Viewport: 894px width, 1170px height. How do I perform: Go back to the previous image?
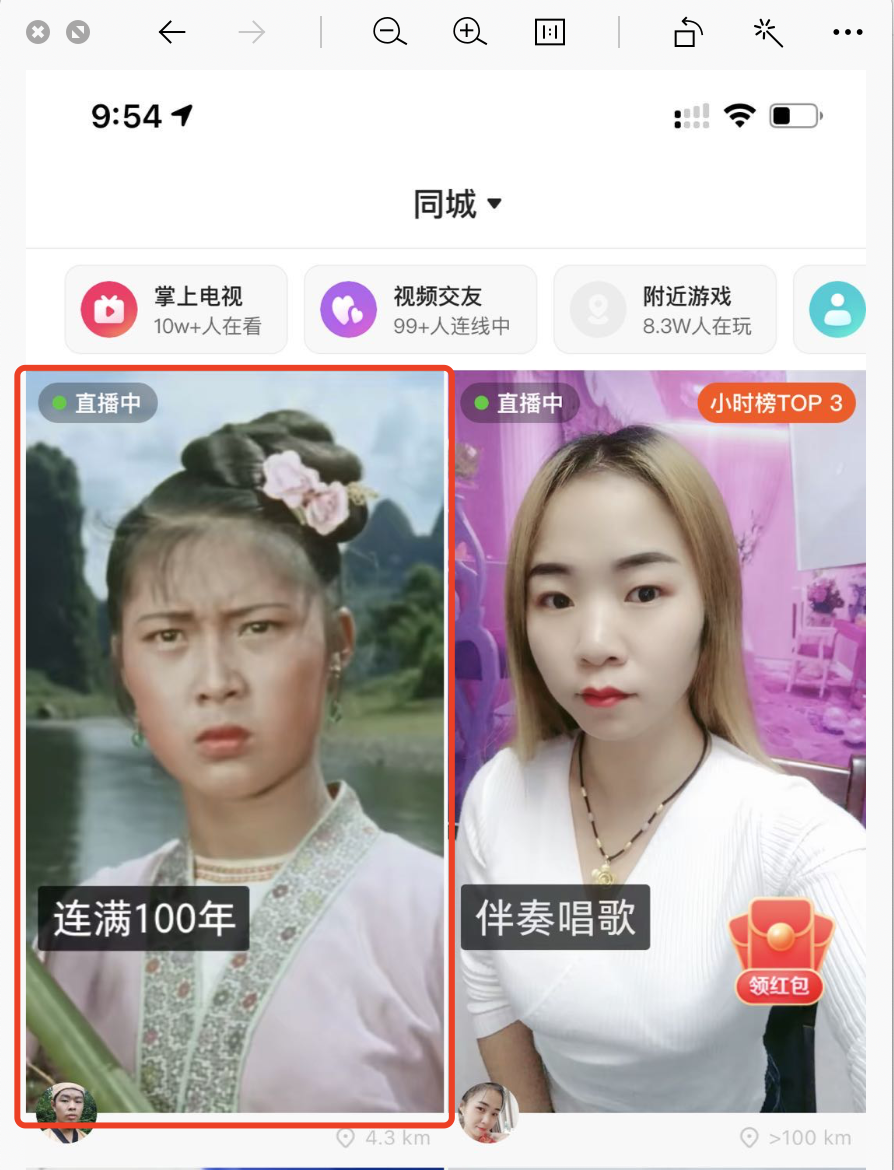pos(172,32)
